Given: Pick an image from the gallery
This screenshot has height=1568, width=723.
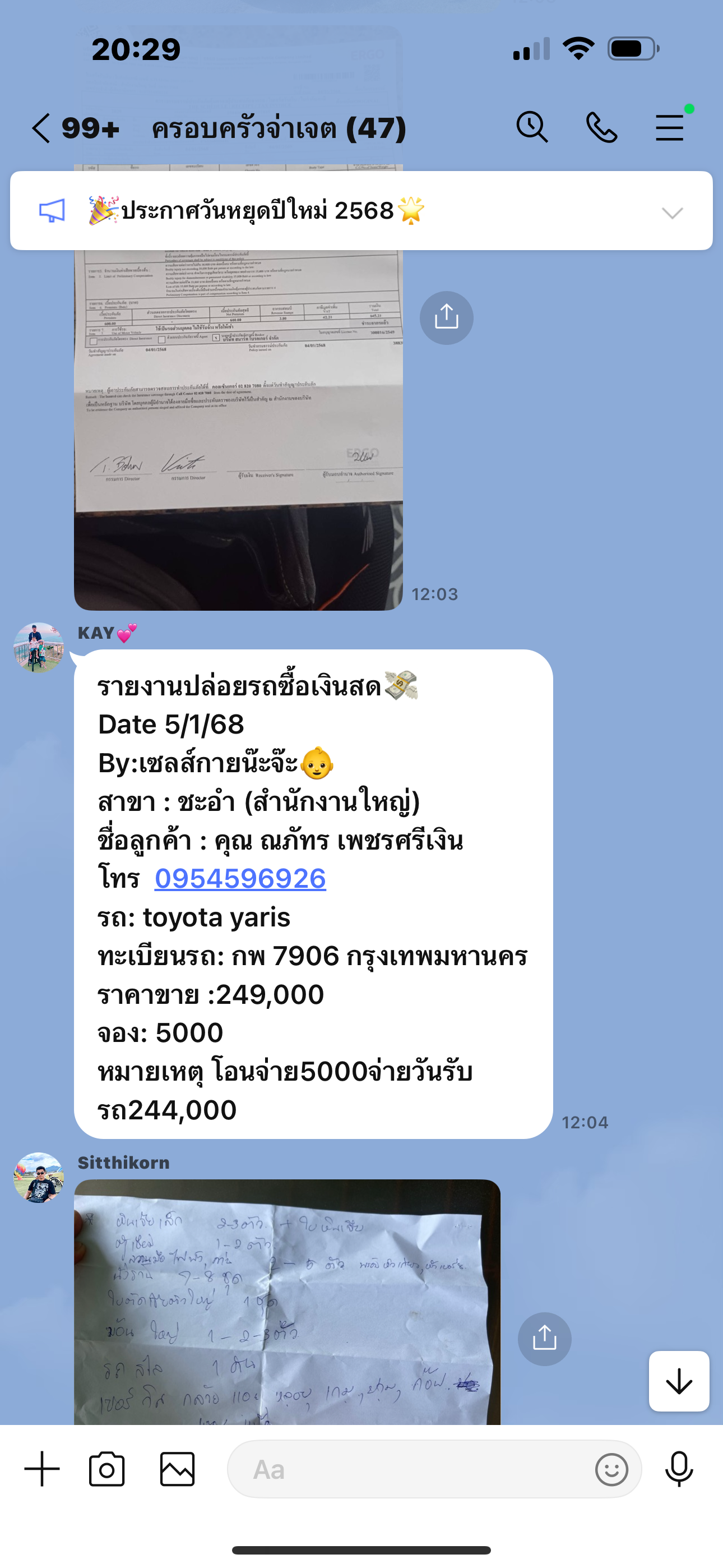Looking at the screenshot, I should (177, 1469).
